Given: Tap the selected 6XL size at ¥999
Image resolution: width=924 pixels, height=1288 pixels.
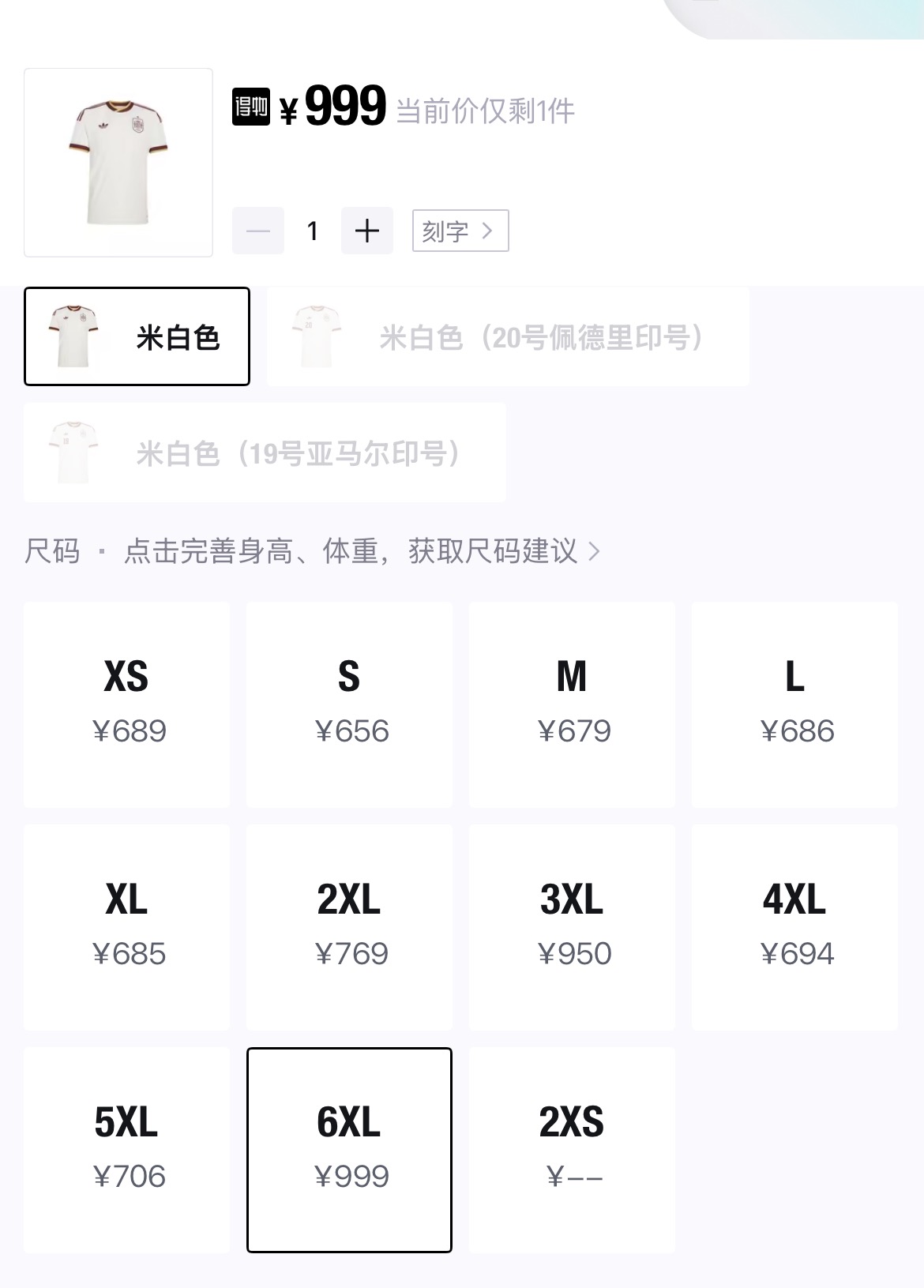Looking at the screenshot, I should [350, 1150].
